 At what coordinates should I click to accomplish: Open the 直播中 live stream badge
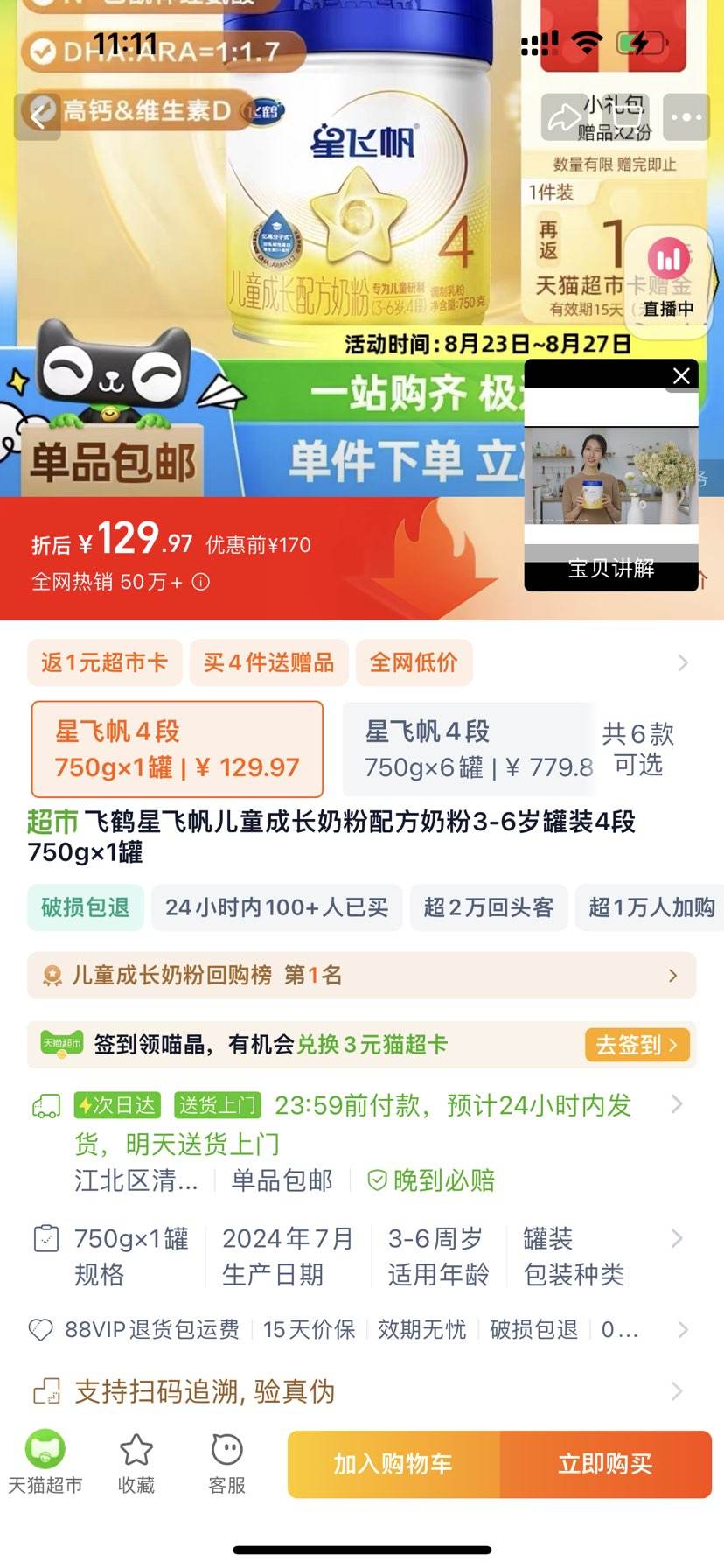pyautogui.click(x=669, y=282)
